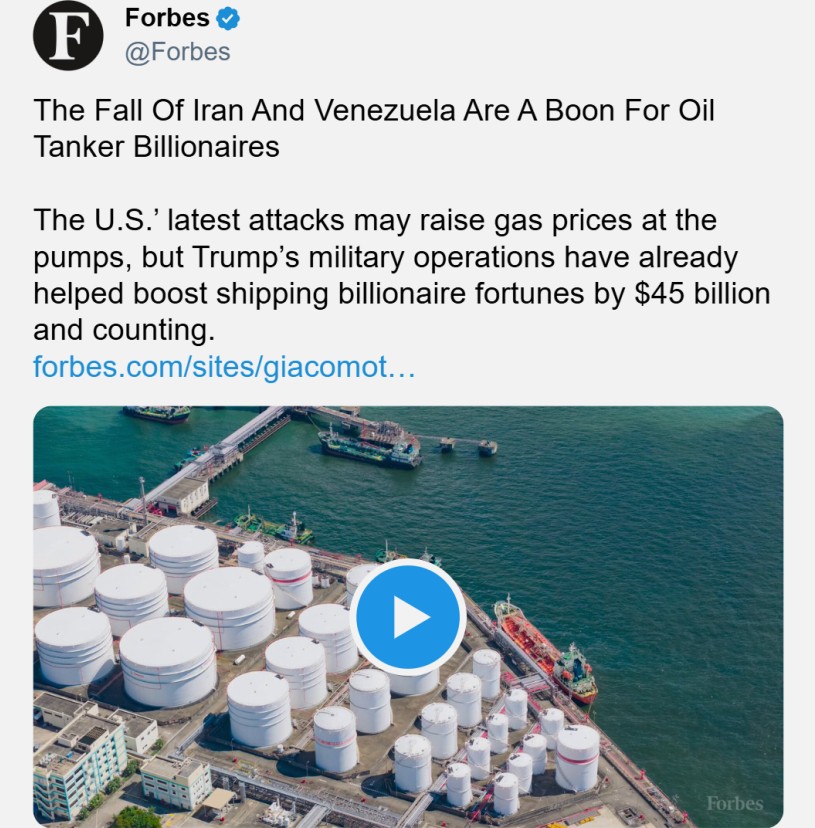The image size is (815, 828).
Task: Play the oil tanker video
Action: (x=408, y=617)
